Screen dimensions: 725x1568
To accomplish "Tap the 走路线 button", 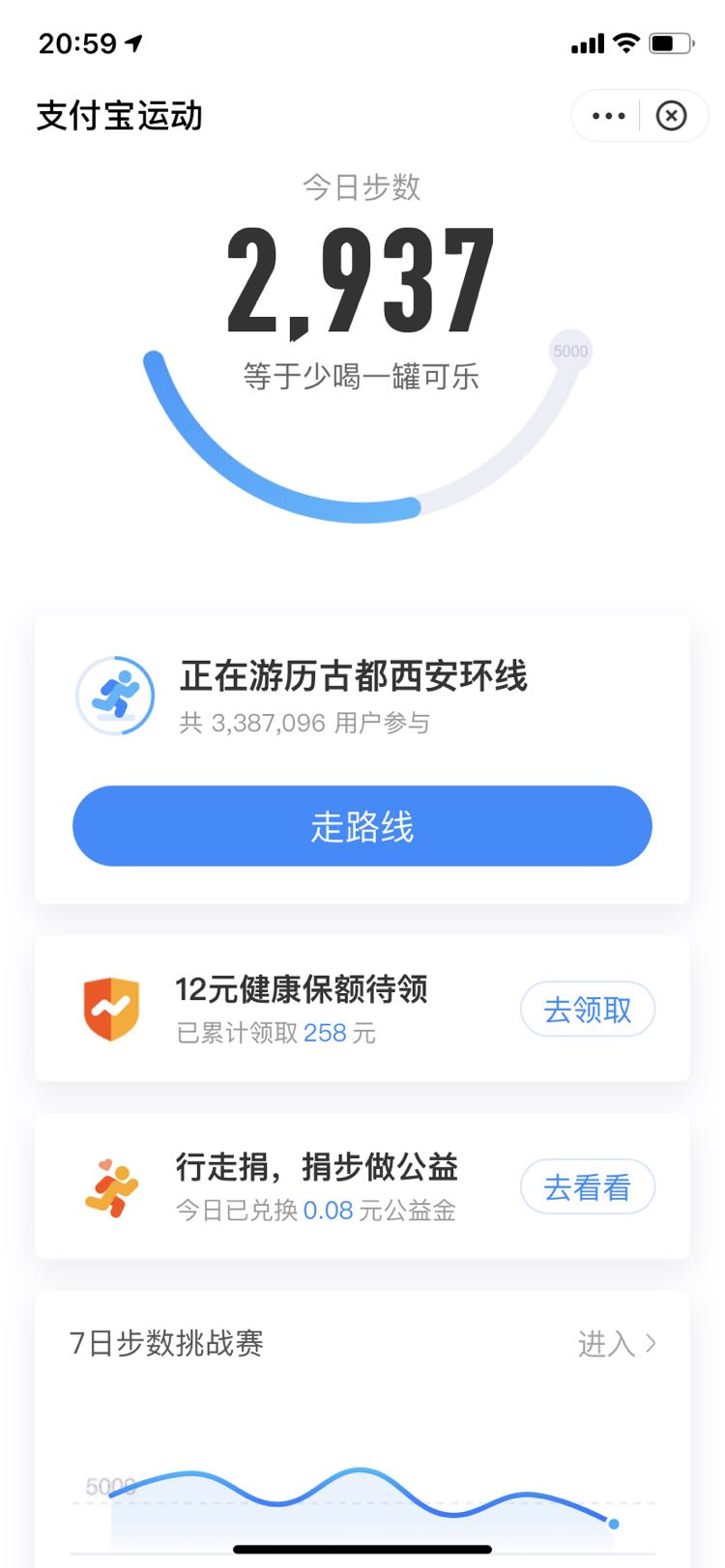I will 362,826.
